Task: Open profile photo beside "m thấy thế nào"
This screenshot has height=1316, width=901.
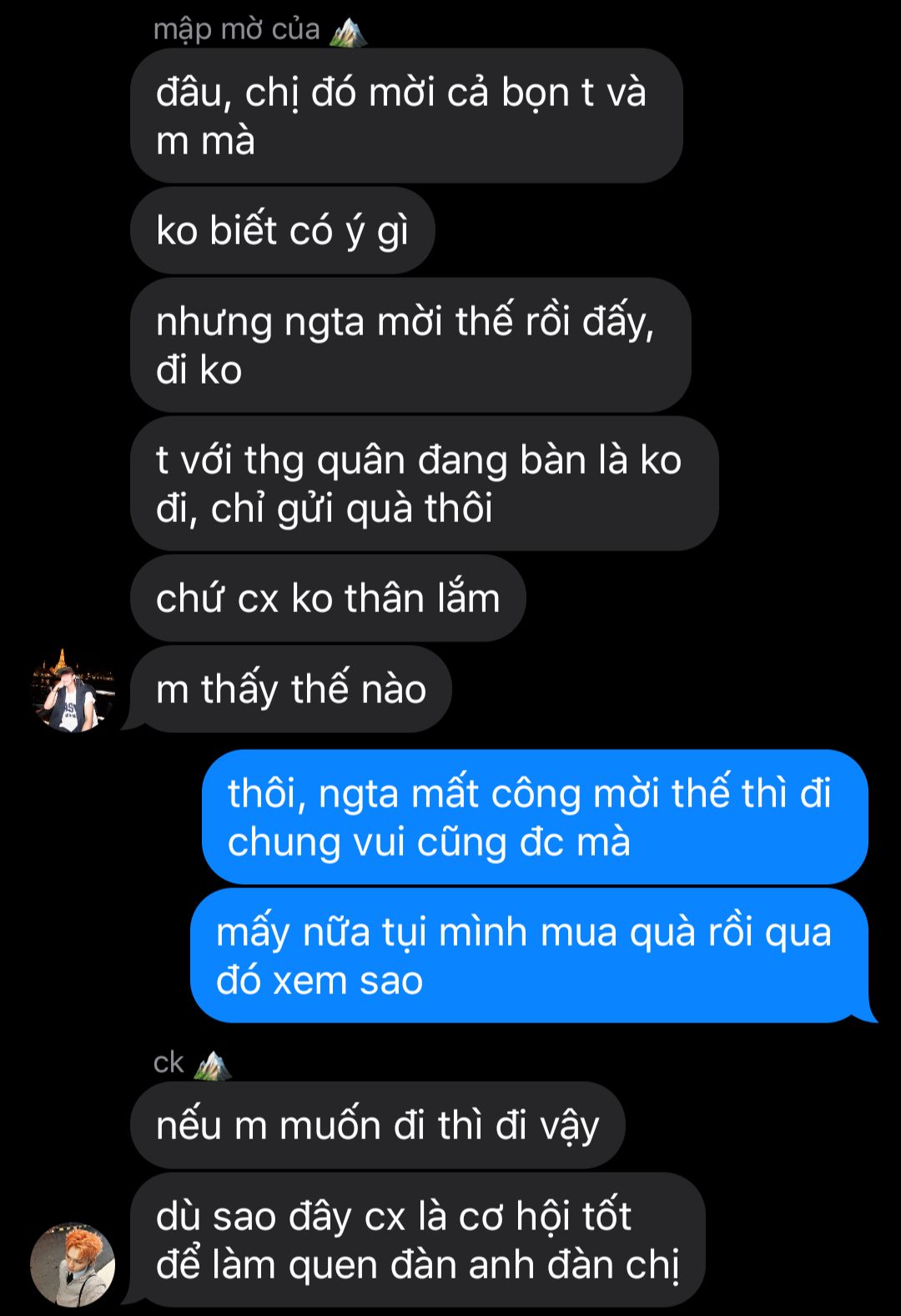Action: pyautogui.click(x=73, y=691)
